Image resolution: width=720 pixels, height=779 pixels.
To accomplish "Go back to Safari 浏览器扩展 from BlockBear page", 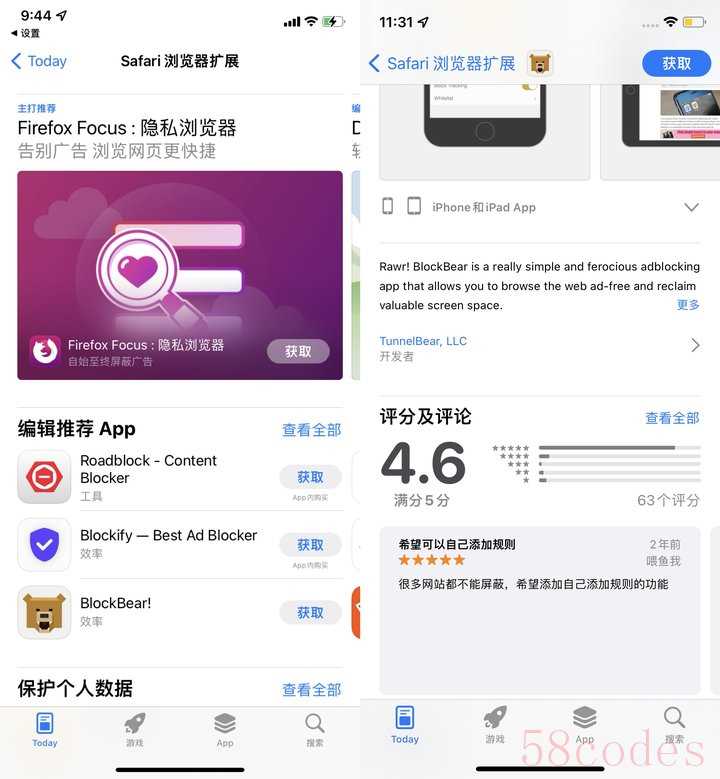I will tap(441, 63).
